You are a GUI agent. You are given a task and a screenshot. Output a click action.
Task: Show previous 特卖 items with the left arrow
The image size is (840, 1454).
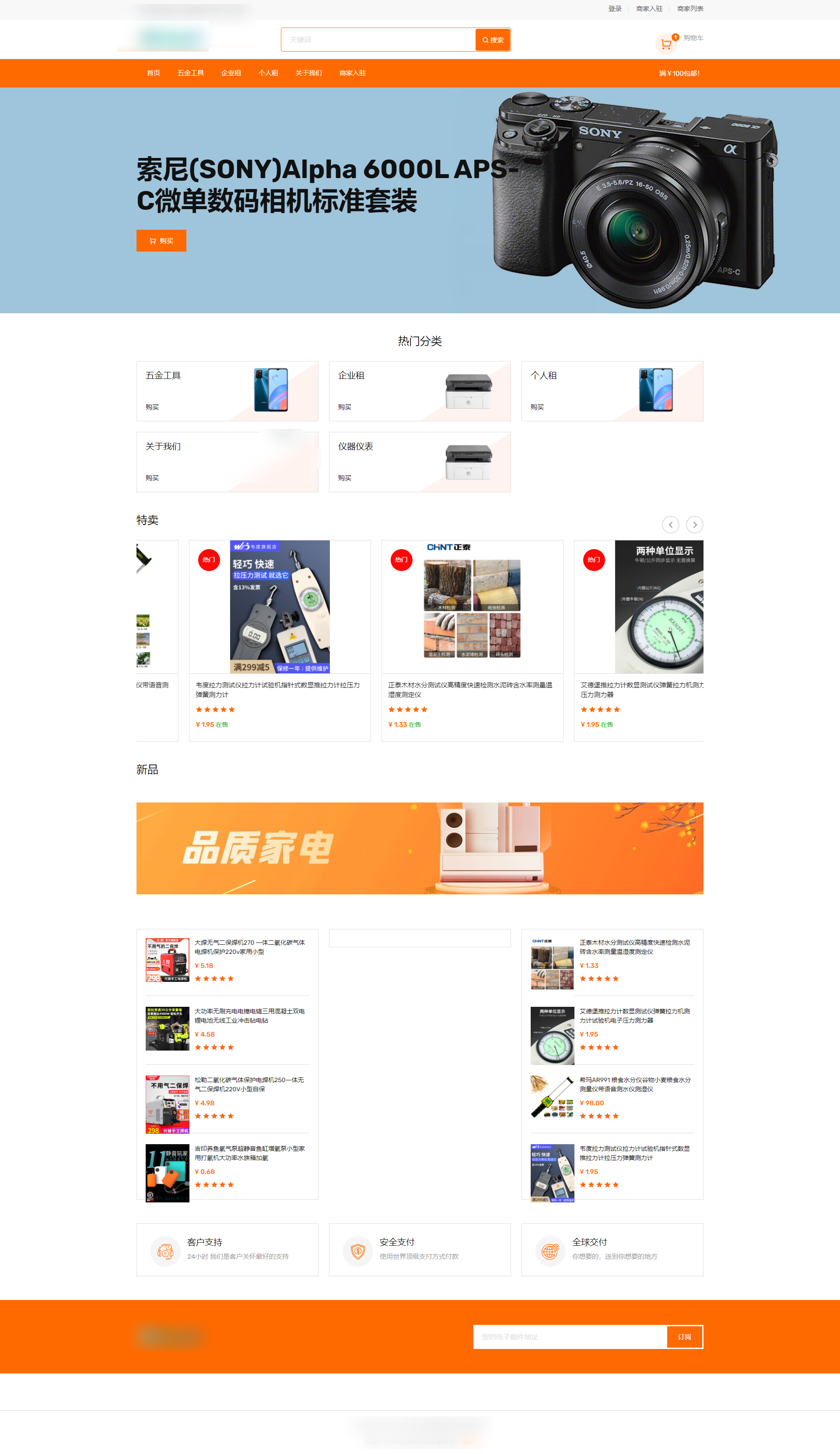(670, 525)
